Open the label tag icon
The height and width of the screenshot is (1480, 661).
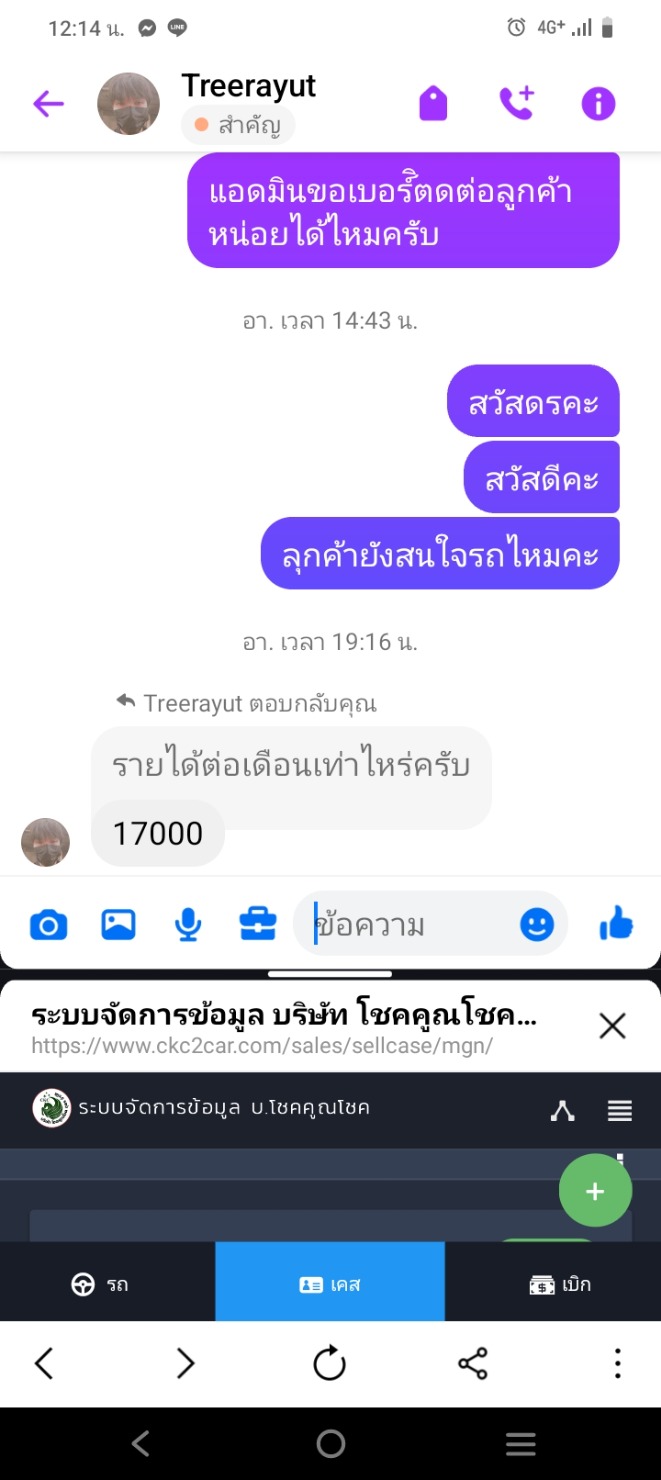[x=433, y=104]
